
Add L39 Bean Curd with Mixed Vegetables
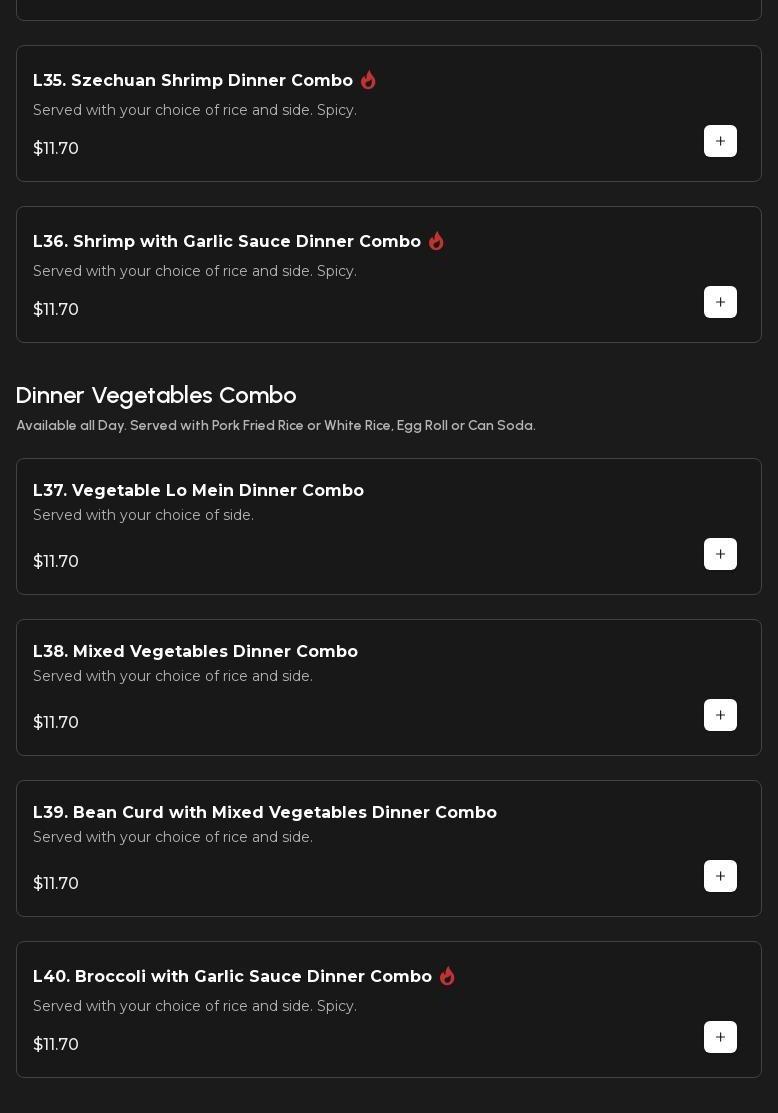click(x=720, y=876)
